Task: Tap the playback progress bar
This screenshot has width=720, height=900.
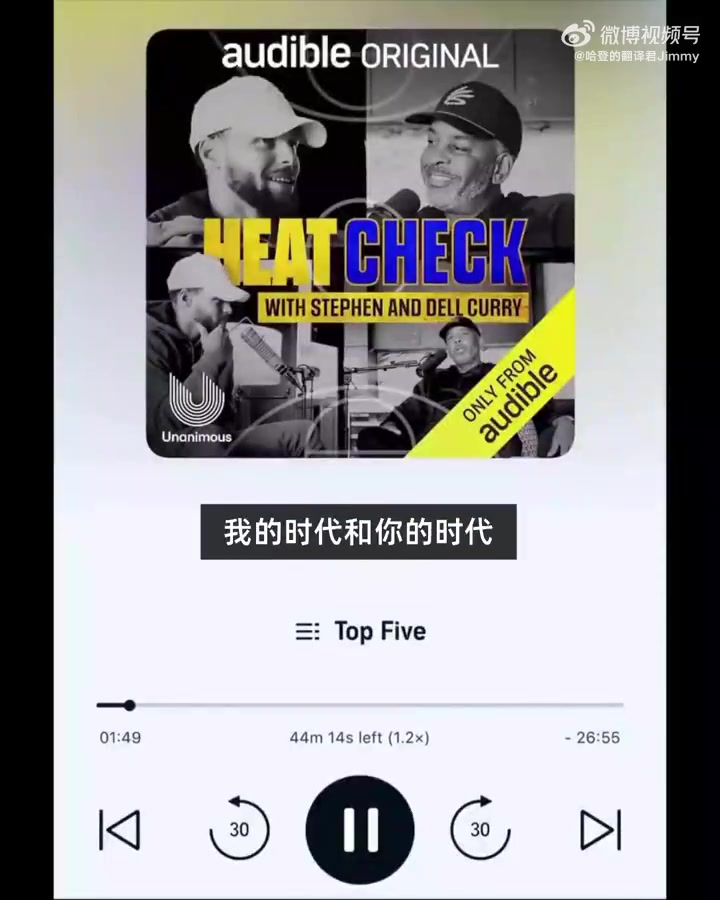Action: pos(360,705)
